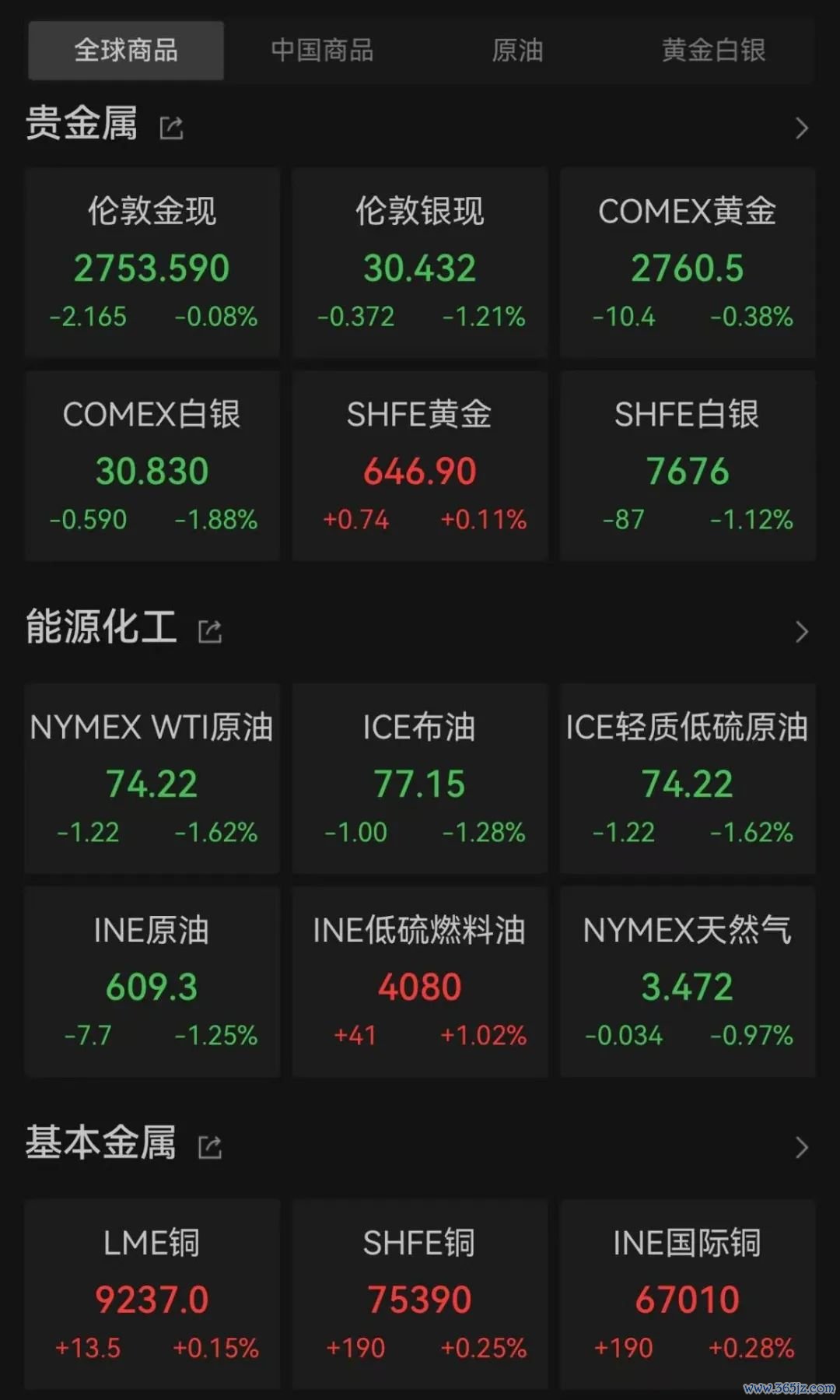This screenshot has width=840, height=1400.
Task: Open the 伦敦金现 quote card
Action: (x=152, y=262)
